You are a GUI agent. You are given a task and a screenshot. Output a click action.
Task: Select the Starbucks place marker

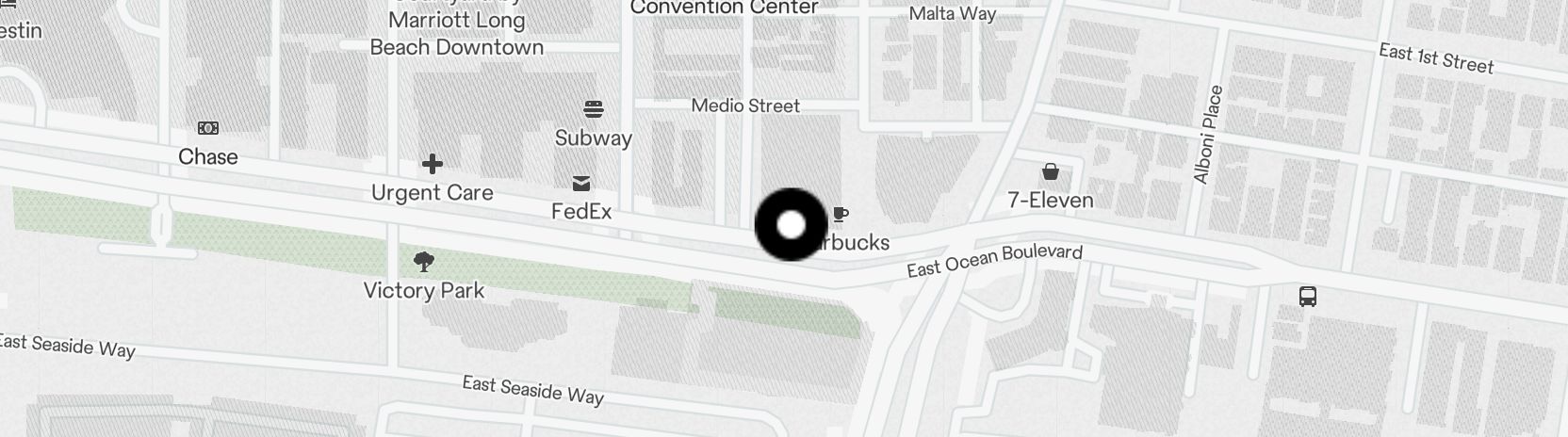pyautogui.click(x=841, y=216)
